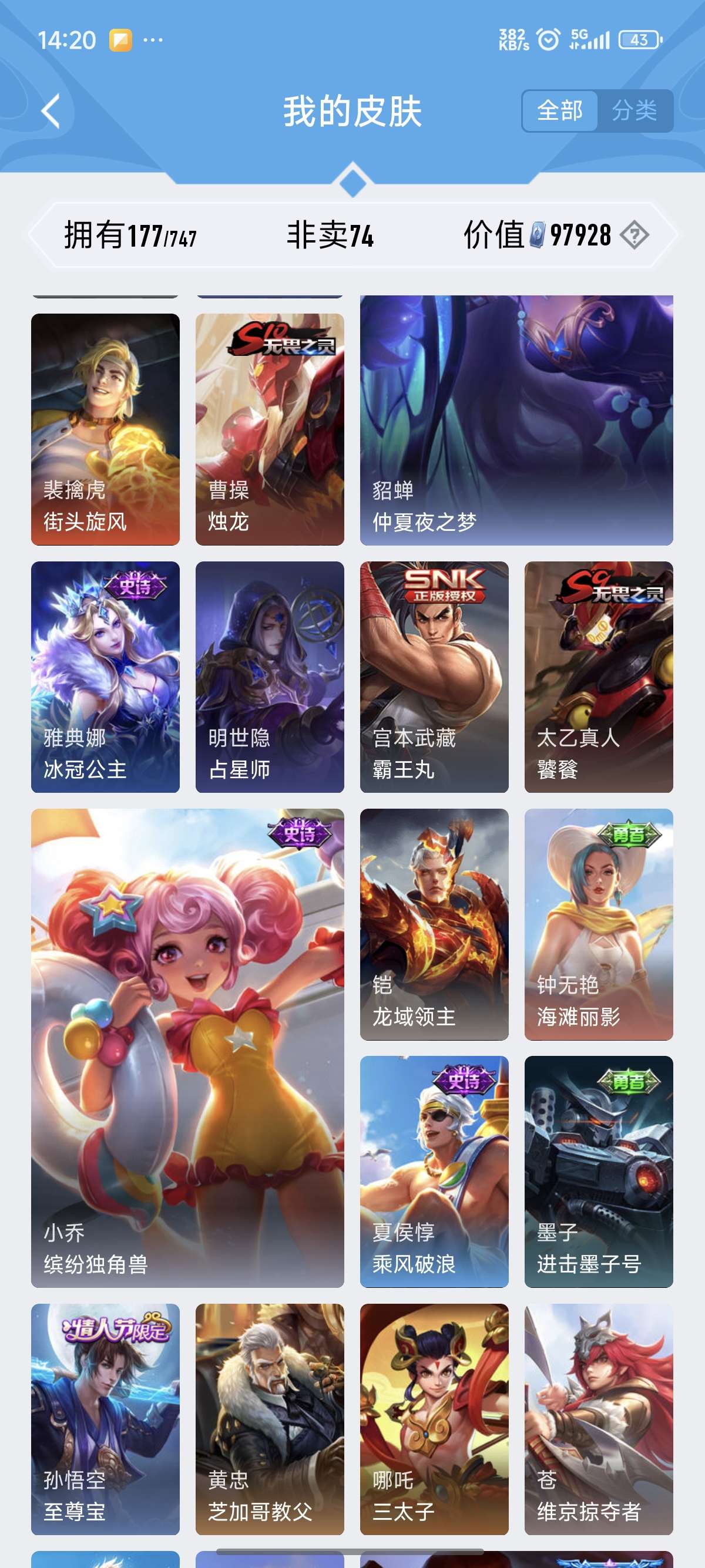Open the skin value help icon
Viewport: 705px width, 1568px height.
tap(634, 235)
